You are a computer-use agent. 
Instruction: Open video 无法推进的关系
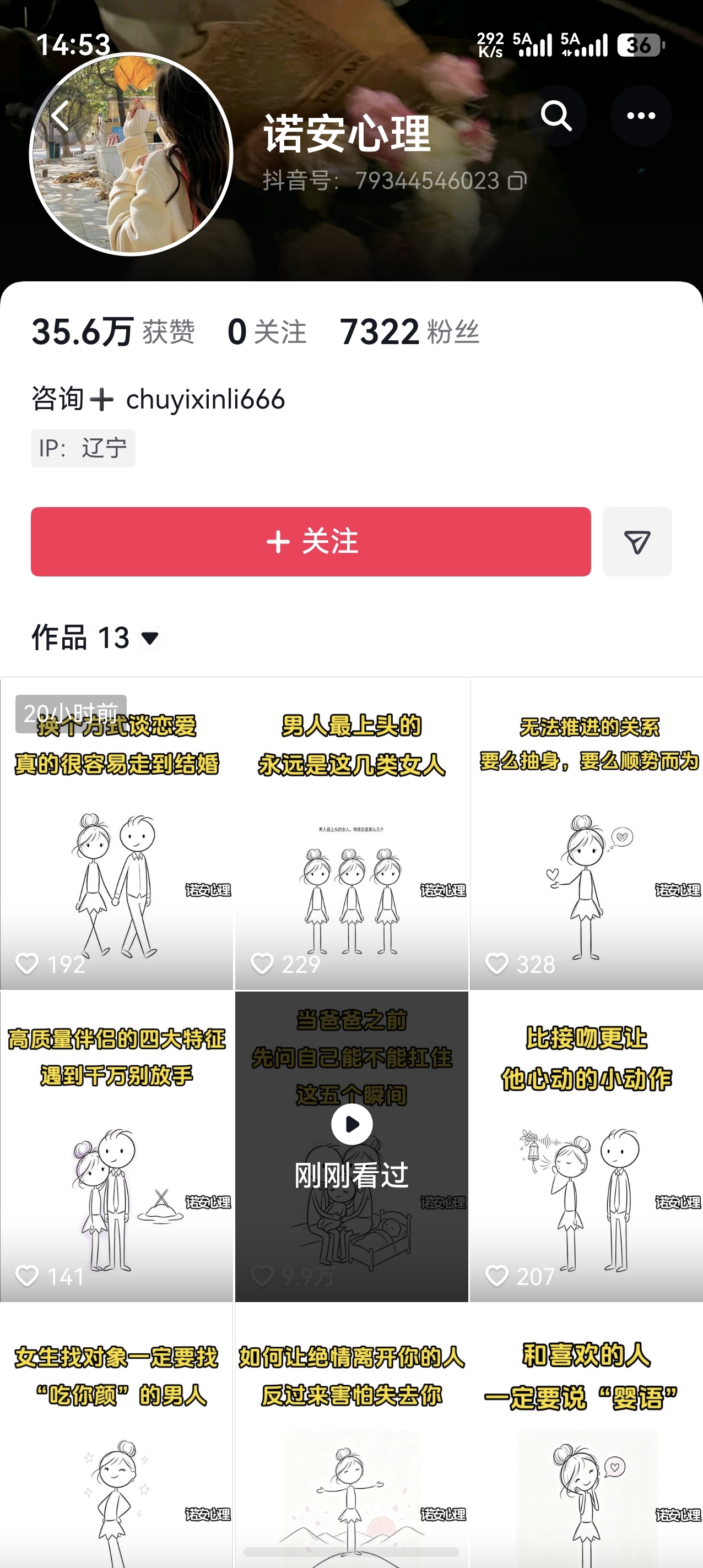[587, 834]
